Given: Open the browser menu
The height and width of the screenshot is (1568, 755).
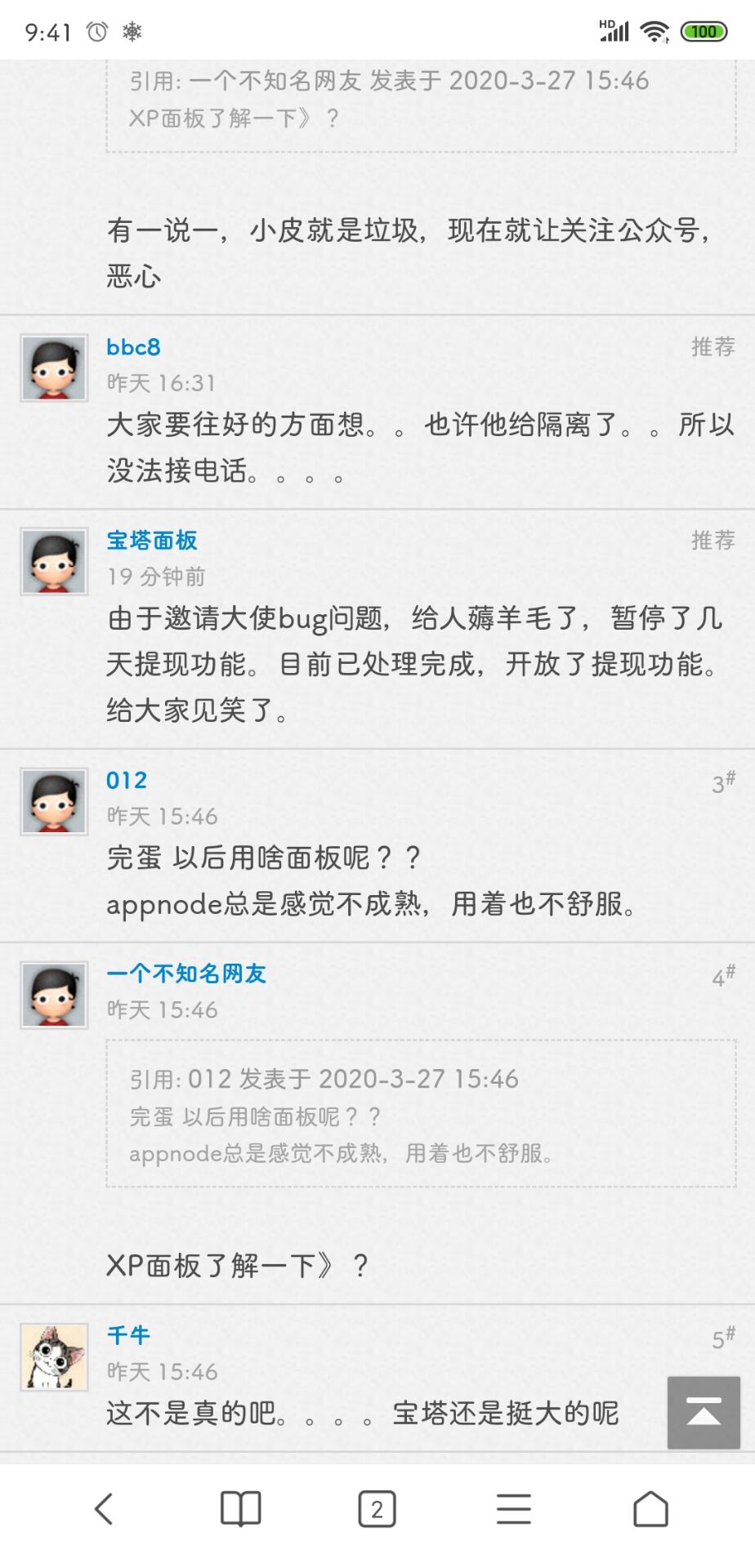Looking at the screenshot, I should click(514, 1508).
